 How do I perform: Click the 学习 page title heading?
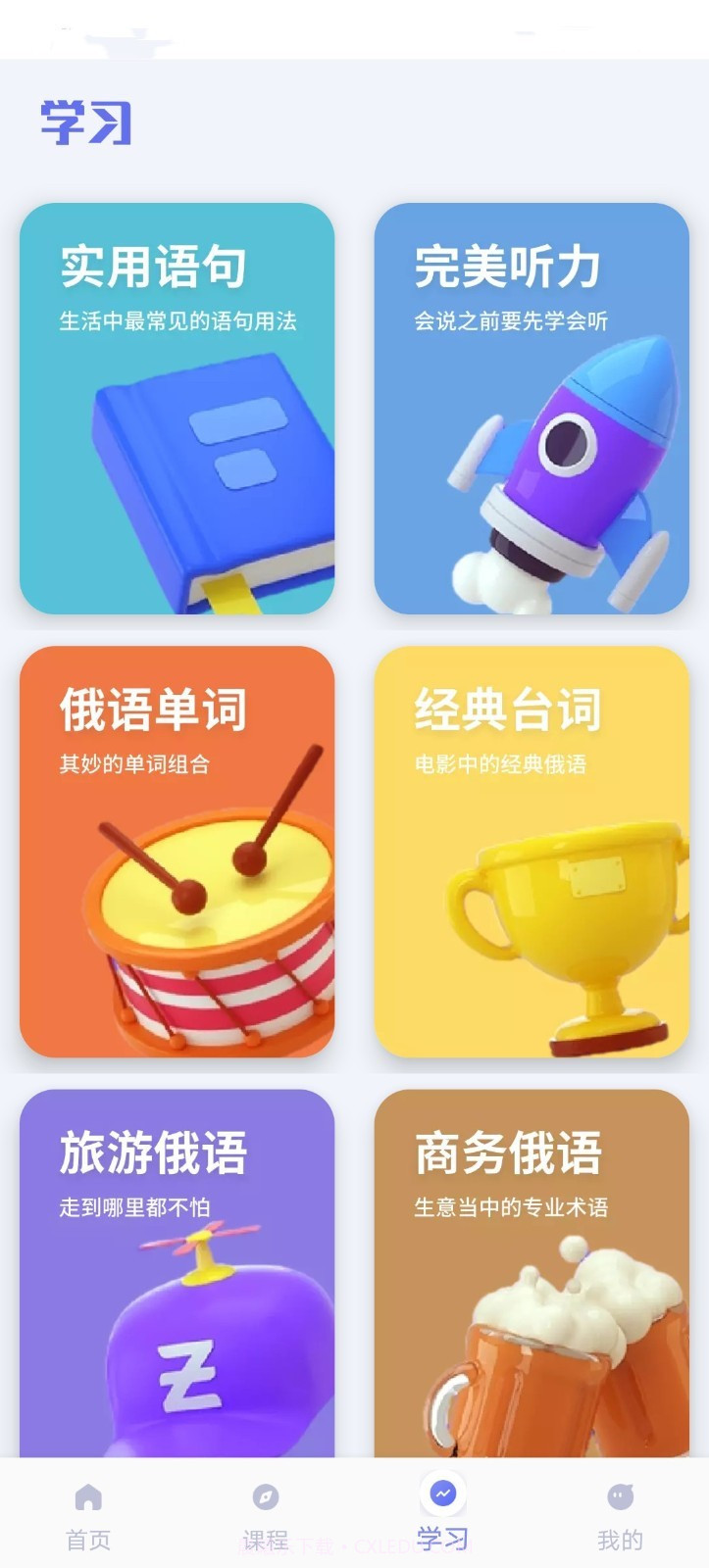point(86,122)
